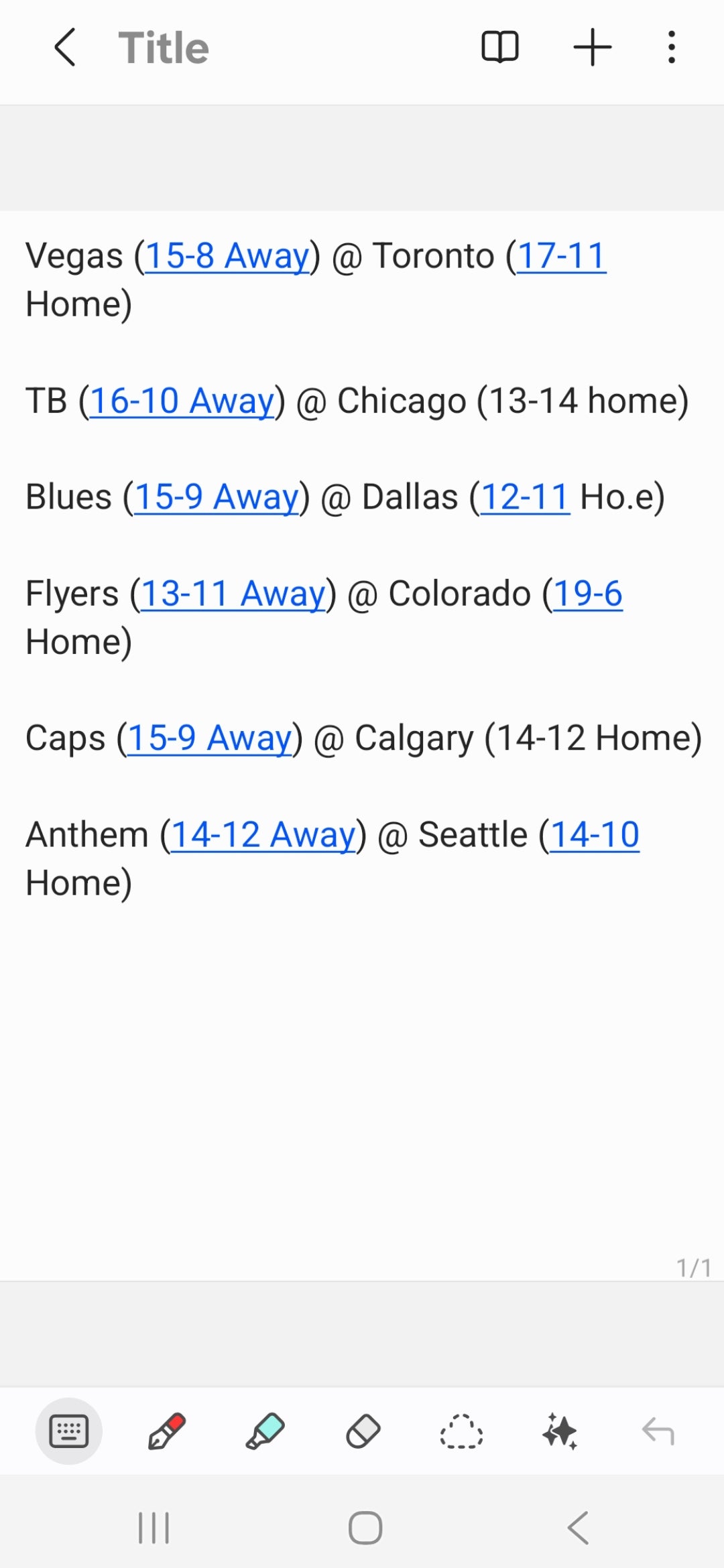Image resolution: width=724 pixels, height=1568 pixels.
Task: Open reading mode with the book icon
Action: 500,48
